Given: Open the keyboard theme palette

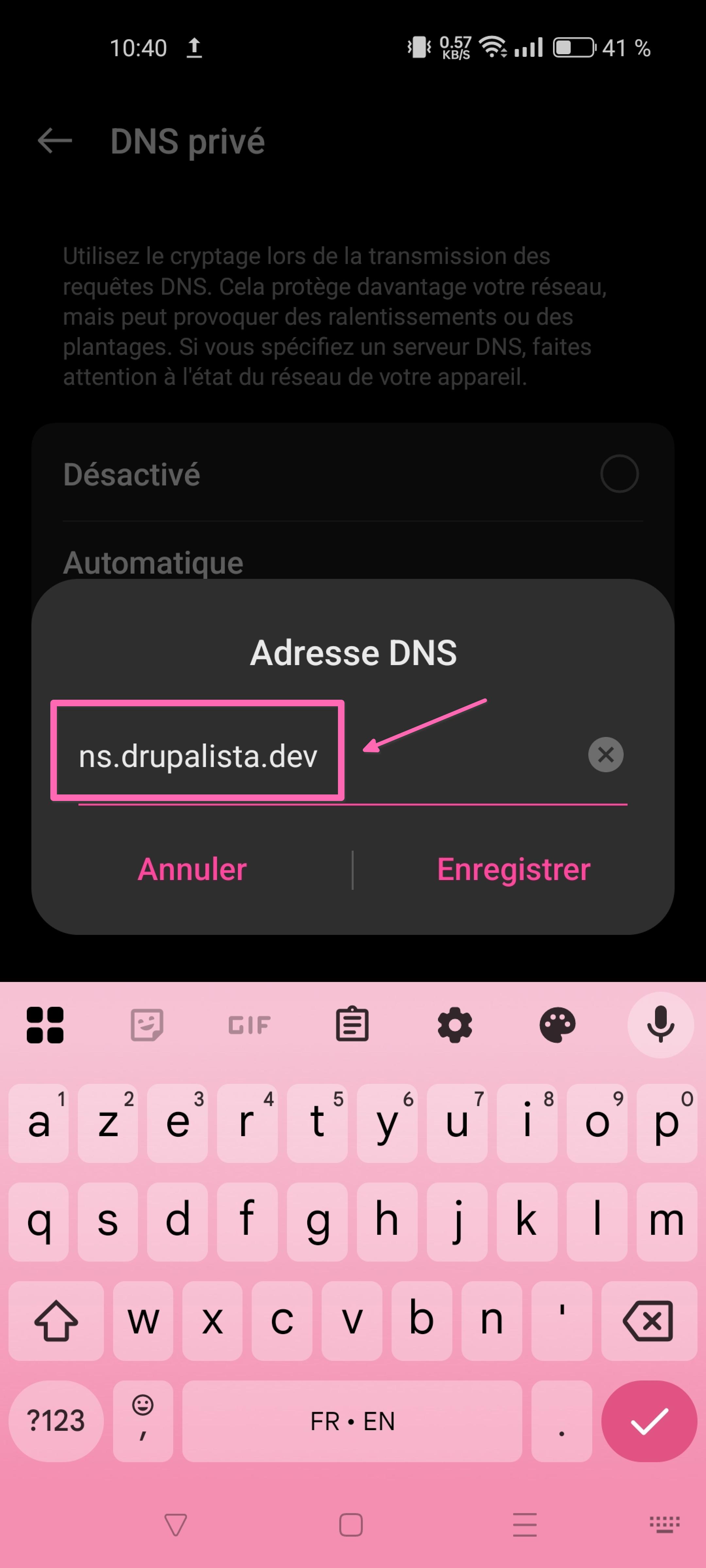Looking at the screenshot, I should coord(557,1024).
